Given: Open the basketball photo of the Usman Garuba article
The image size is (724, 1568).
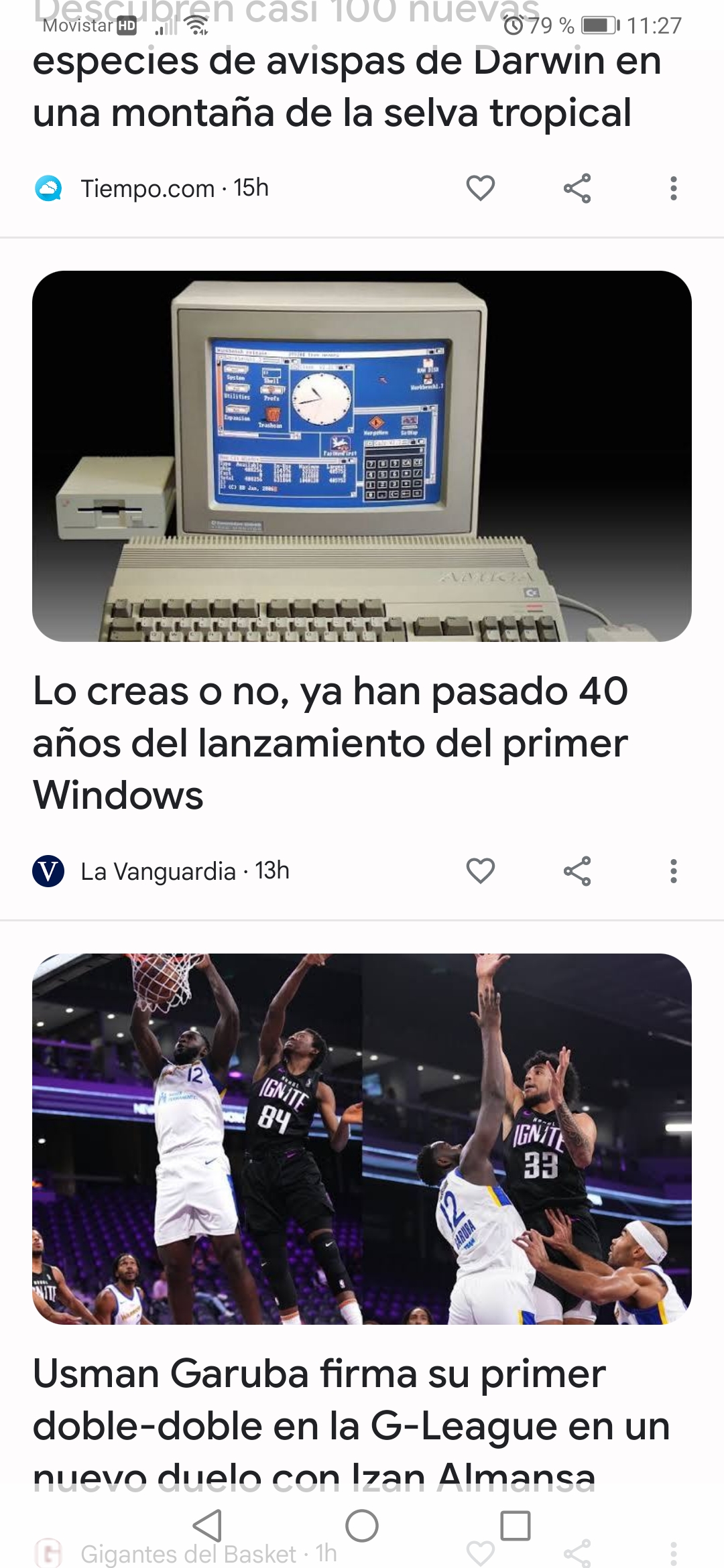Looking at the screenshot, I should tap(362, 1138).
